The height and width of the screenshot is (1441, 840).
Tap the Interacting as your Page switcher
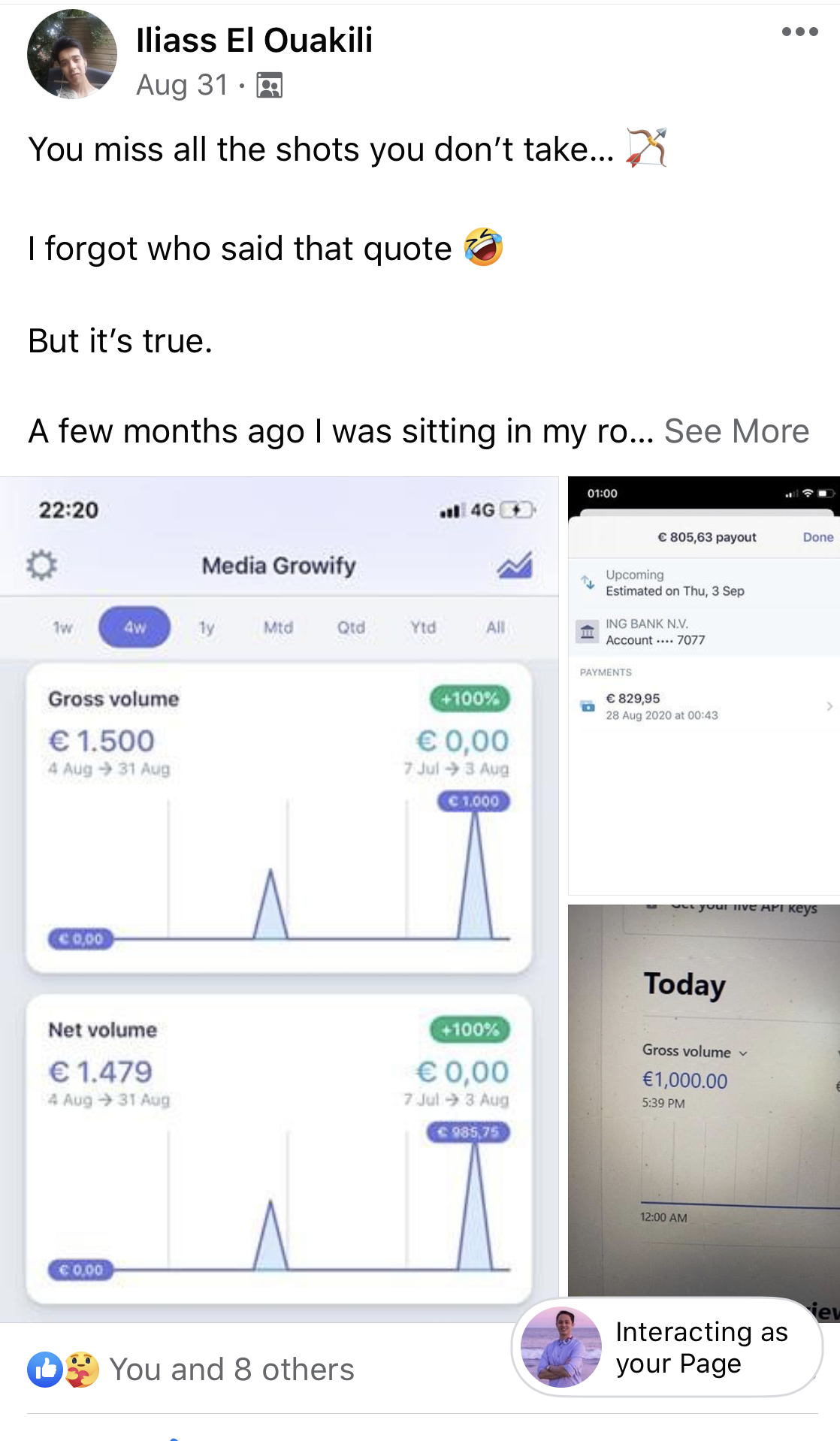[x=667, y=1347]
